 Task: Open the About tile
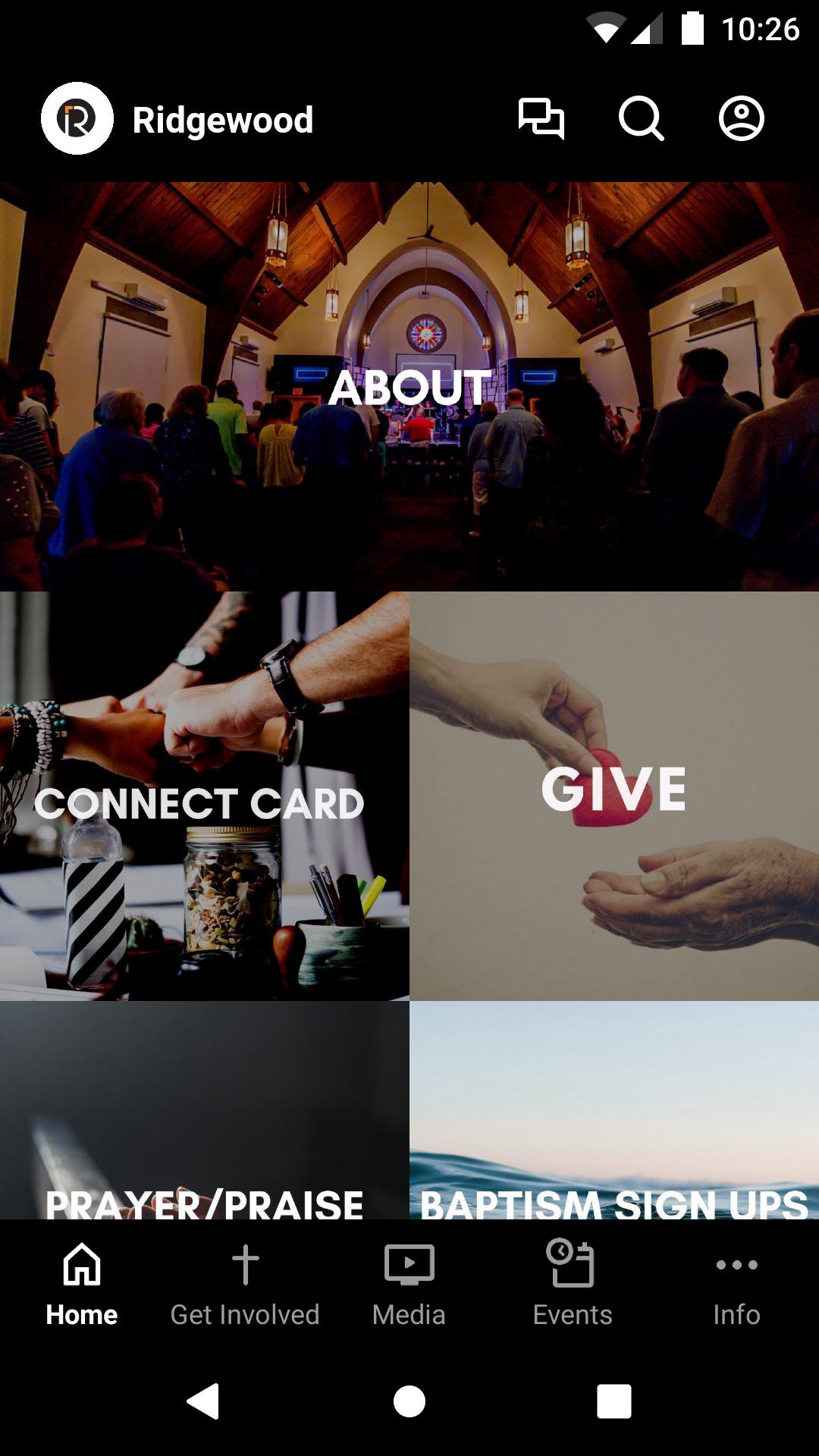coord(409,387)
